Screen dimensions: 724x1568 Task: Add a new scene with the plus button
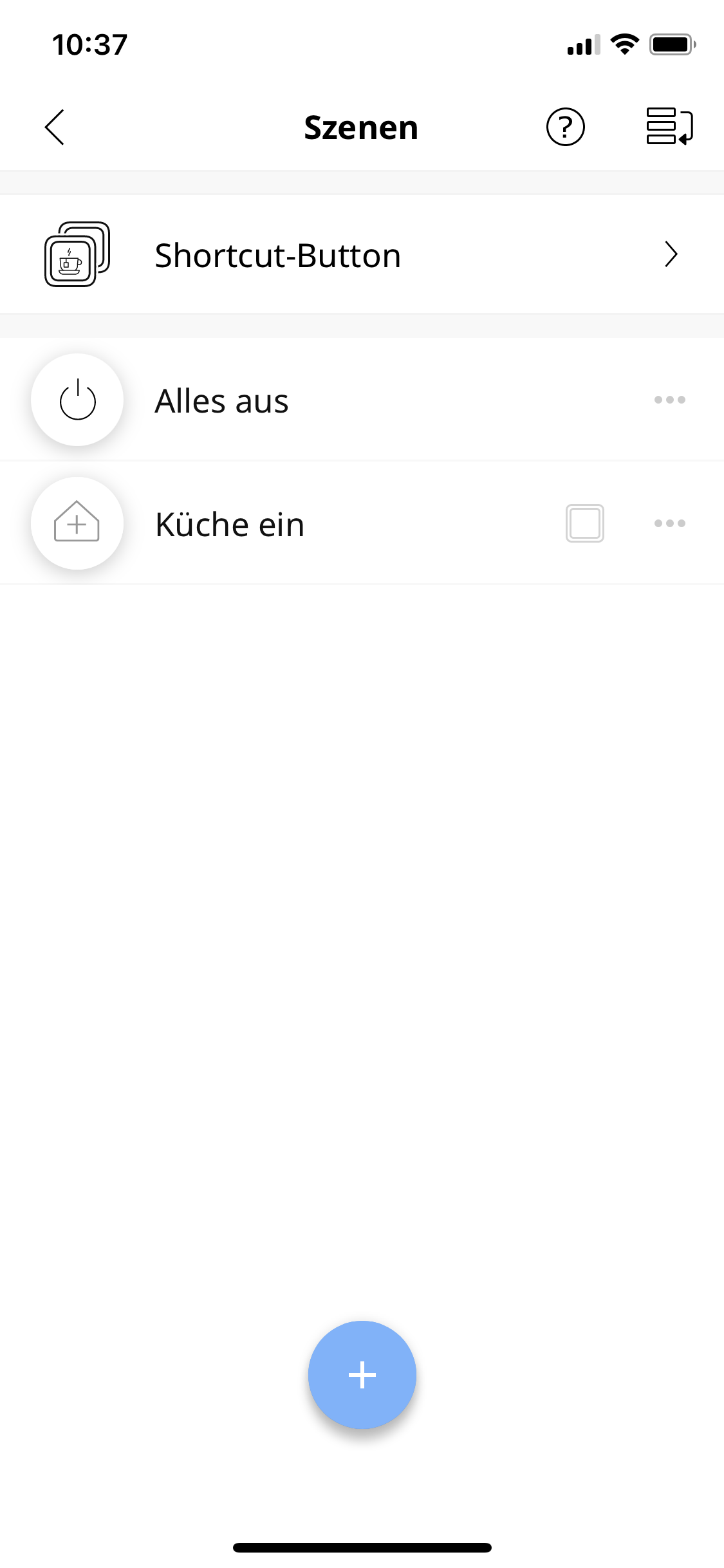pos(362,1375)
